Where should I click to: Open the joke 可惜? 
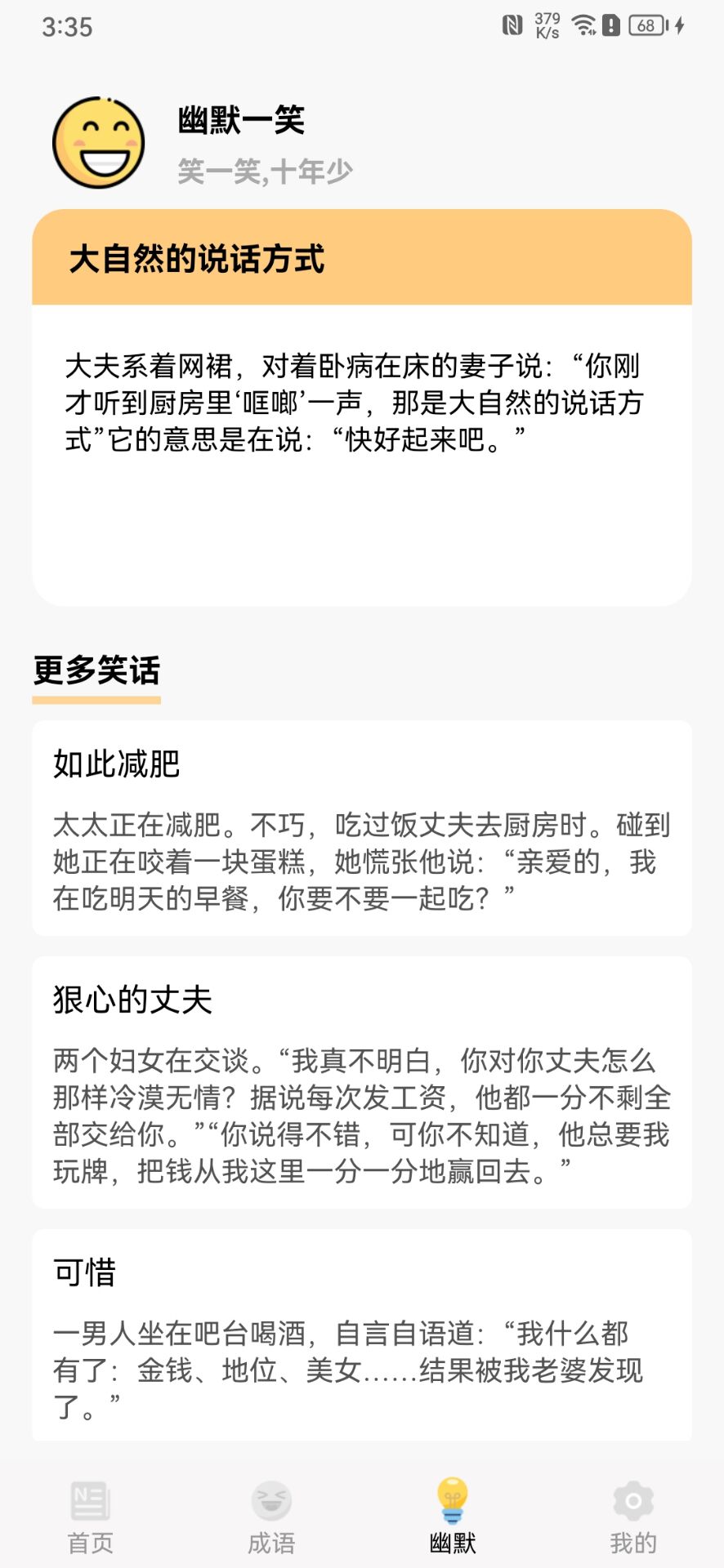click(361, 1335)
